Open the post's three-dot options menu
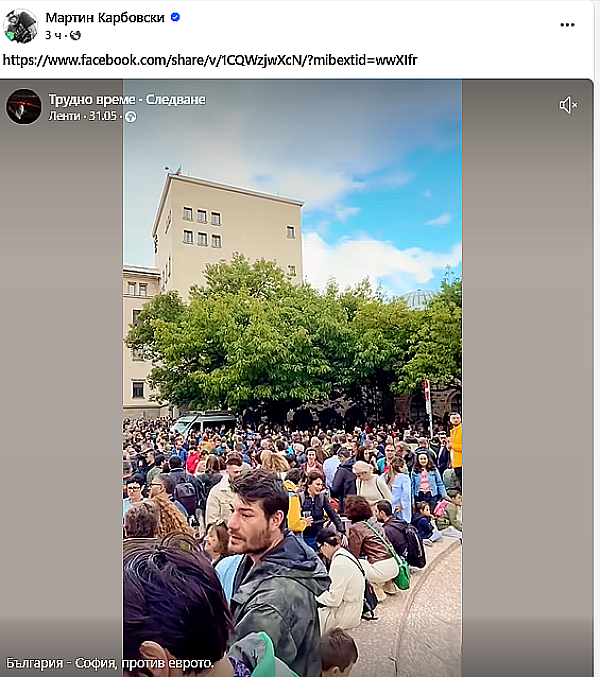 point(568,25)
